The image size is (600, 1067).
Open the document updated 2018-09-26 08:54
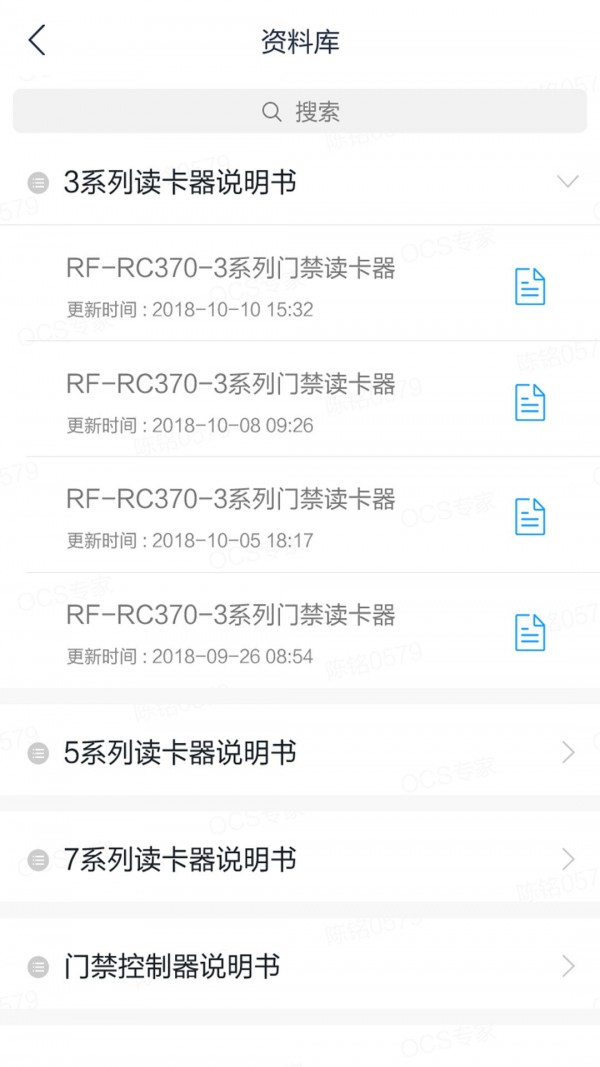click(x=300, y=630)
